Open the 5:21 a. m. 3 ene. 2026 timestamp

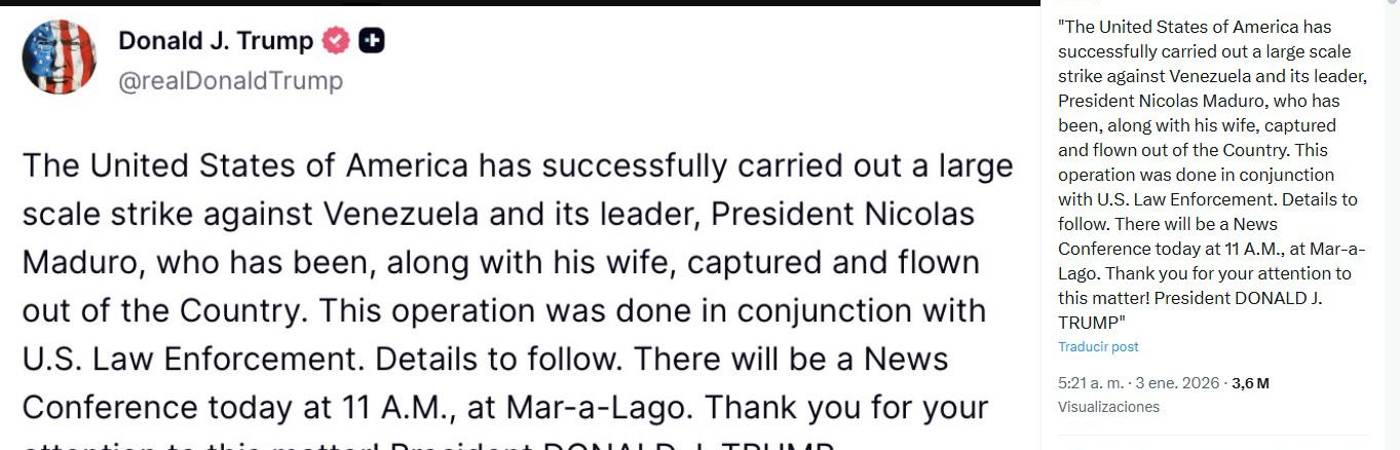click(x=1138, y=383)
